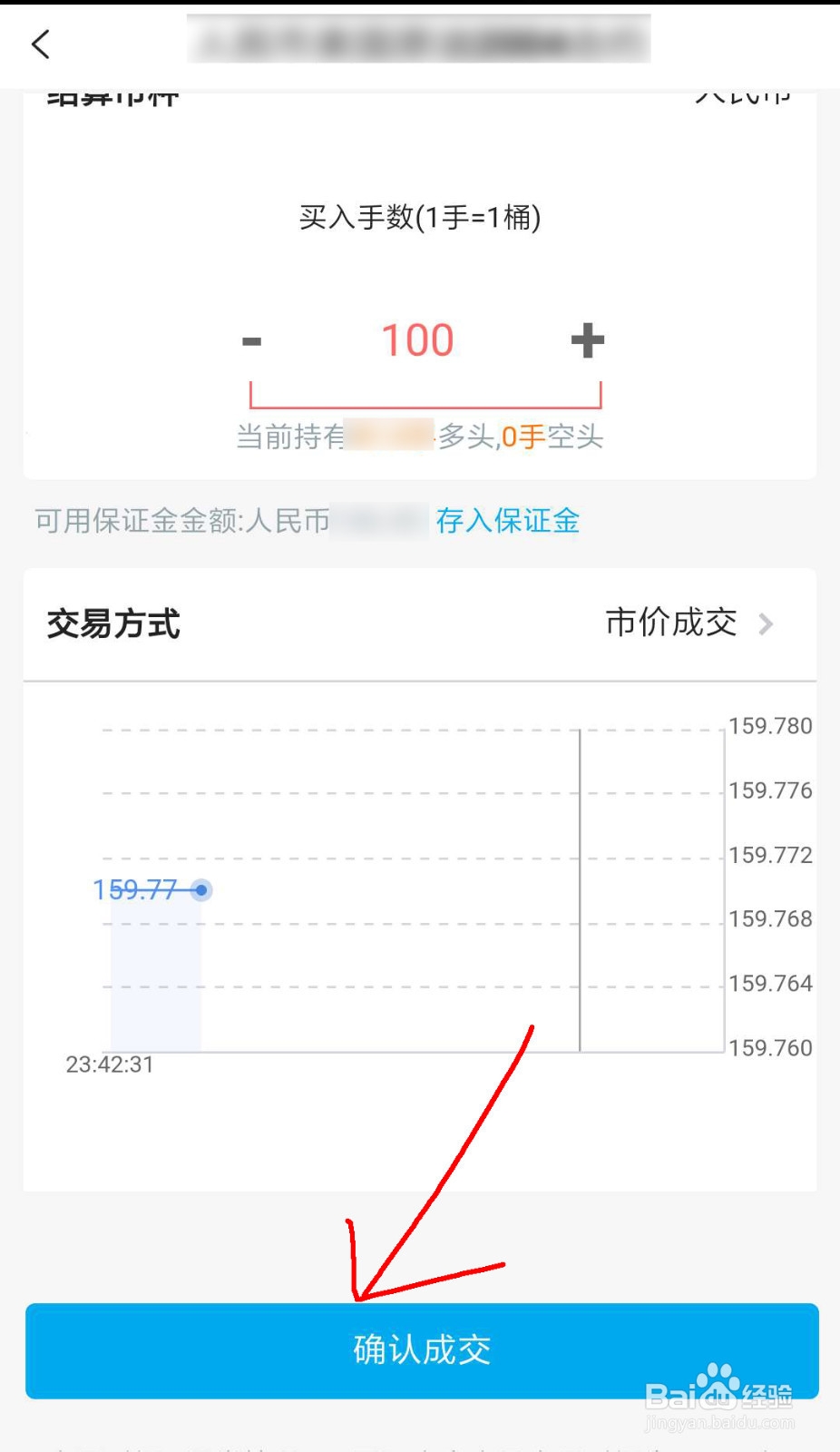Switch to the 买入手数 quantity section
The width and height of the screenshot is (840, 1452).
pos(419,218)
